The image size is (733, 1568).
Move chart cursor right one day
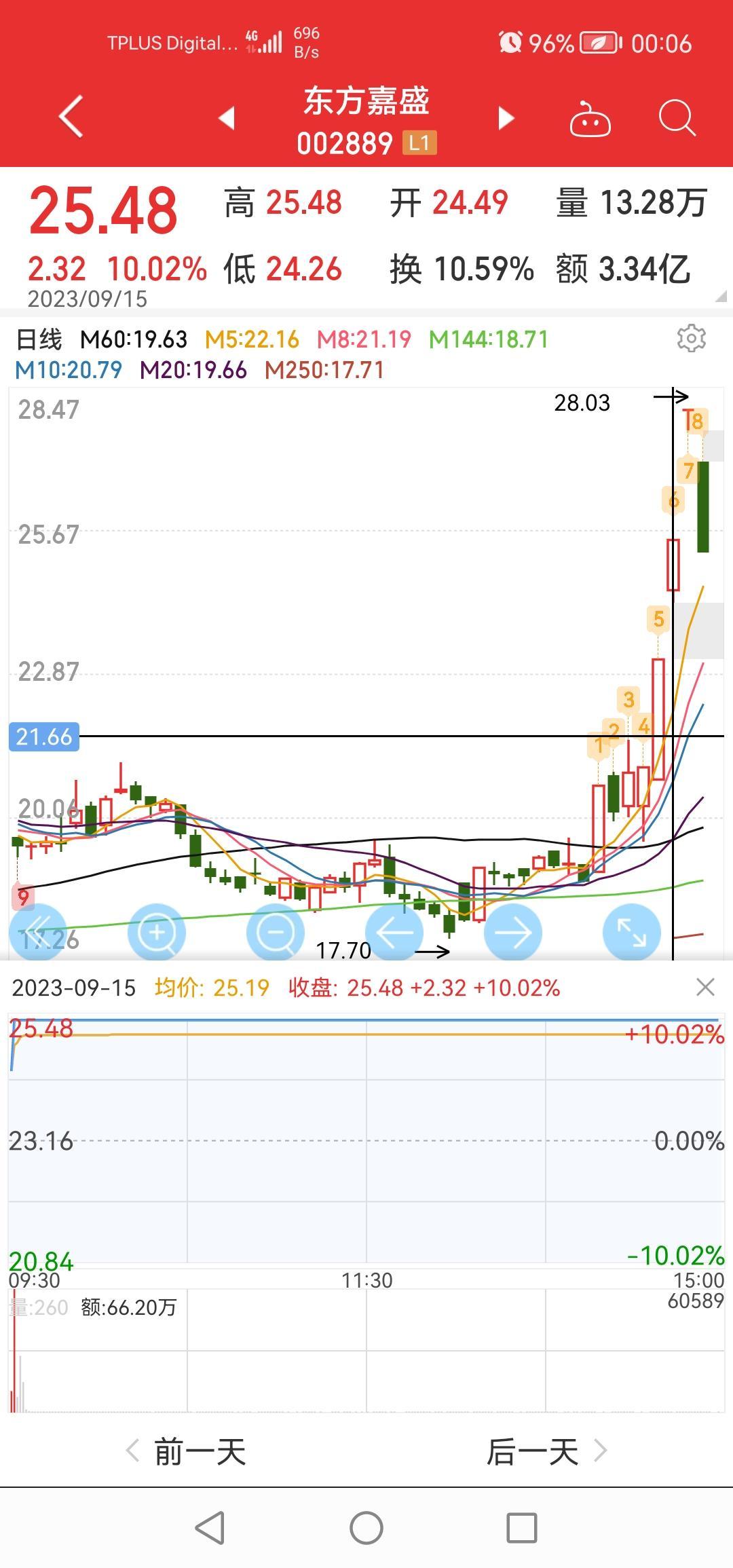pyautogui.click(x=513, y=932)
